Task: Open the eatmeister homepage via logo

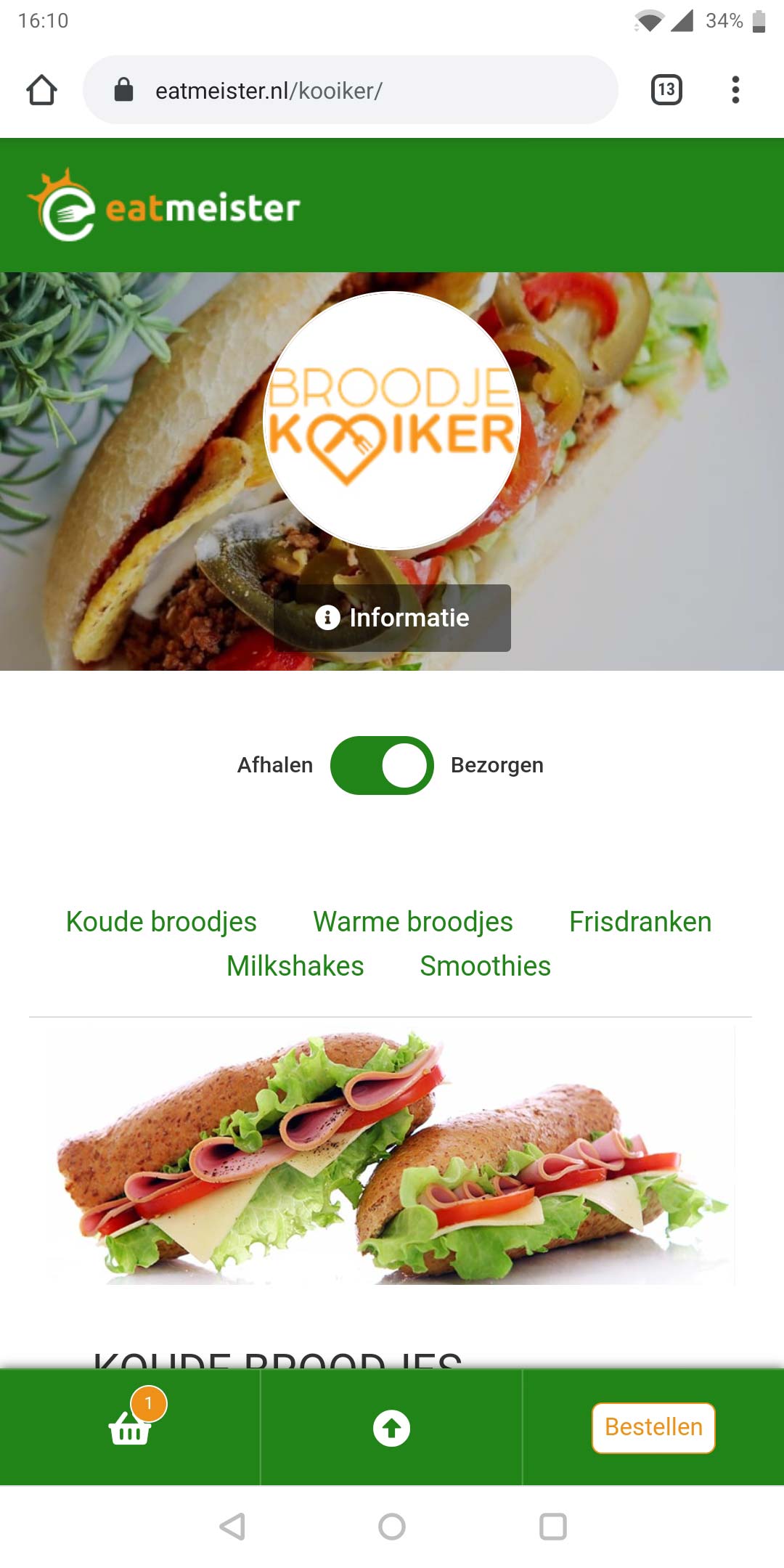Action: pos(164,206)
